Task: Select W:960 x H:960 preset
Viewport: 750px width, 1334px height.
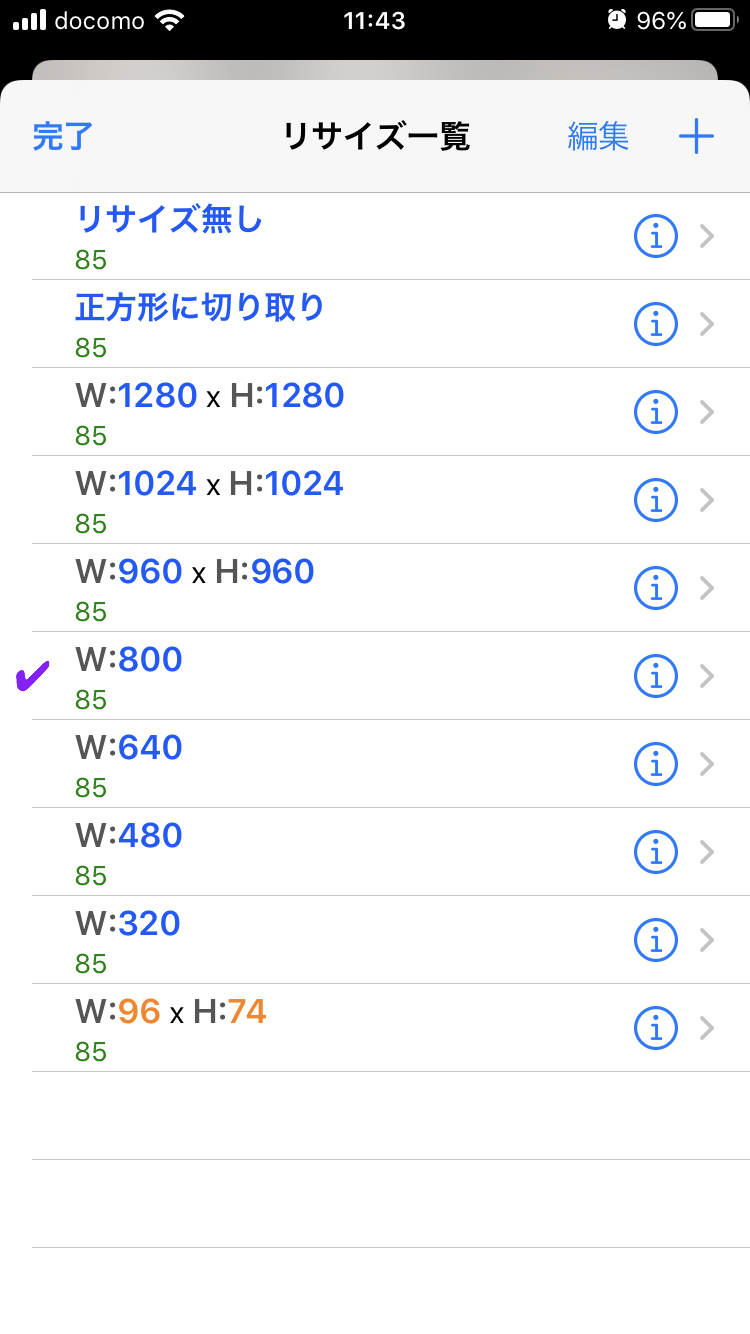Action: tap(375, 588)
